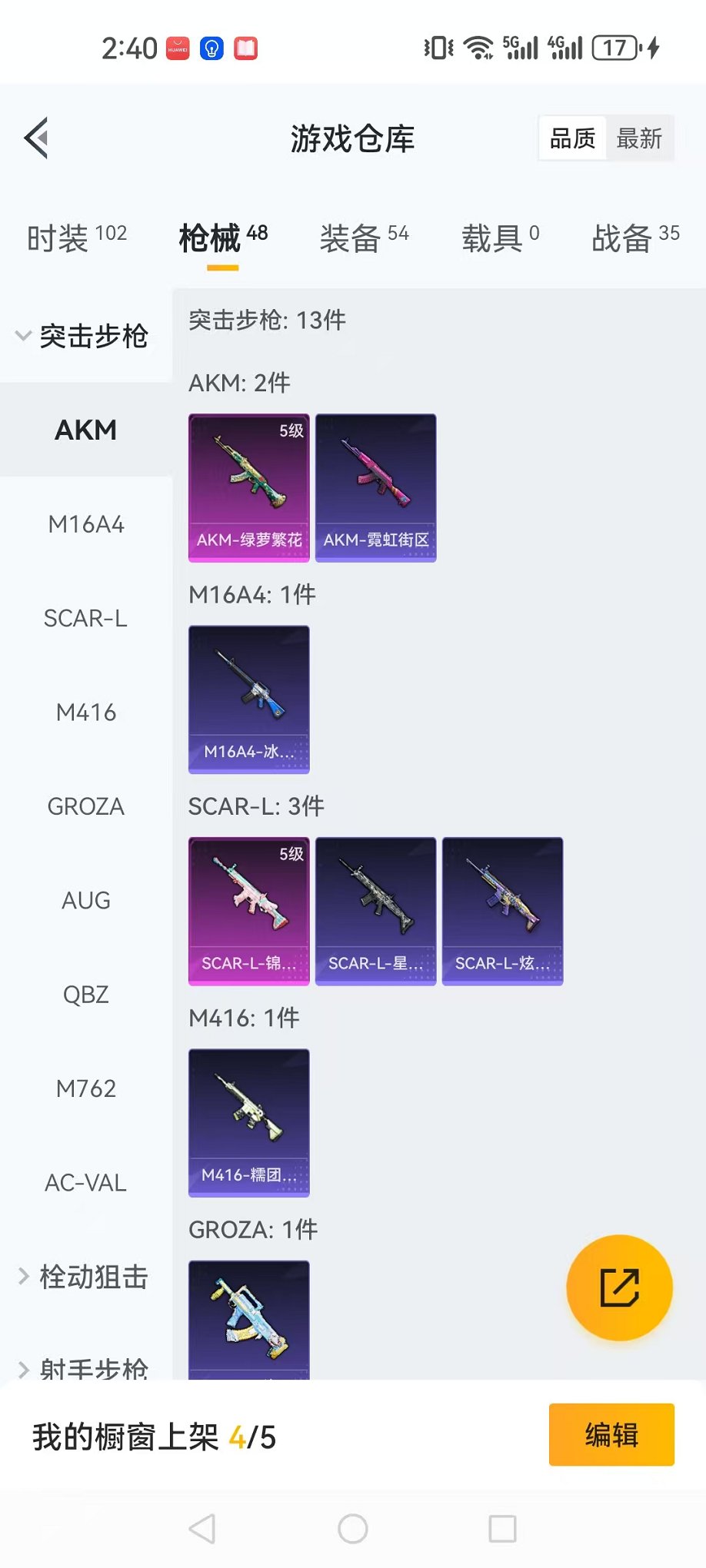View the M16A4-冰 skin tile
This screenshot has height=1568, width=706.
pyautogui.click(x=249, y=699)
